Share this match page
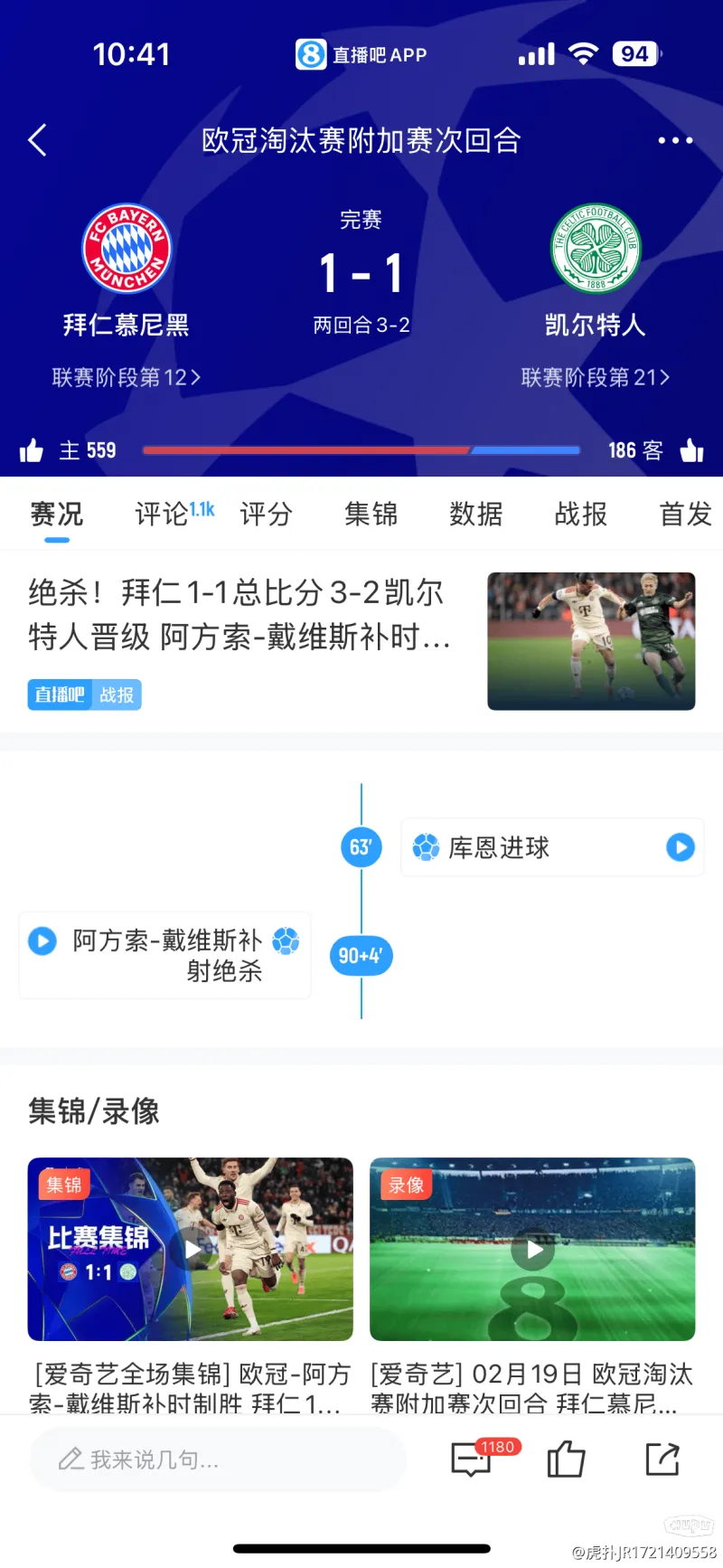 [662, 1459]
